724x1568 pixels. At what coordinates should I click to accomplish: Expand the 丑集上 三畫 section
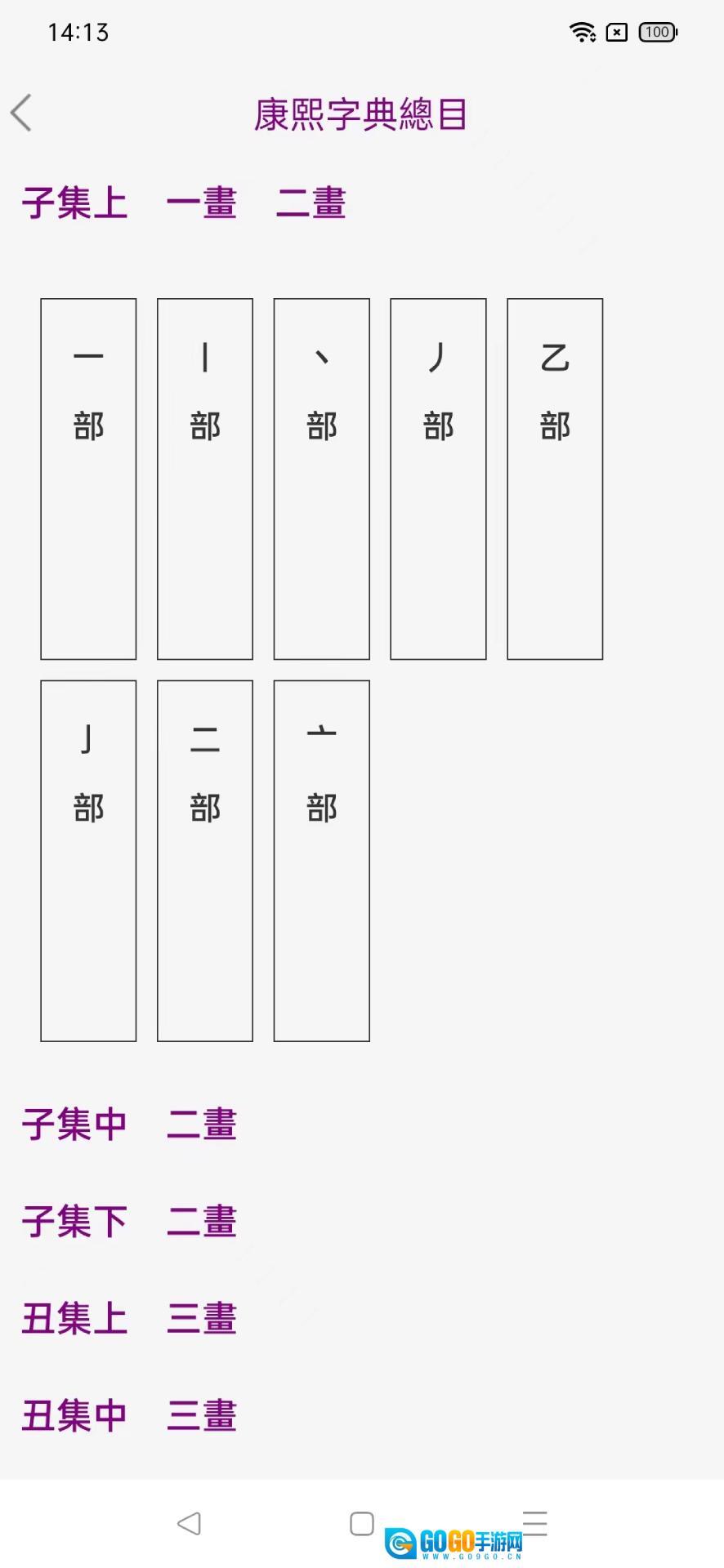point(129,1319)
